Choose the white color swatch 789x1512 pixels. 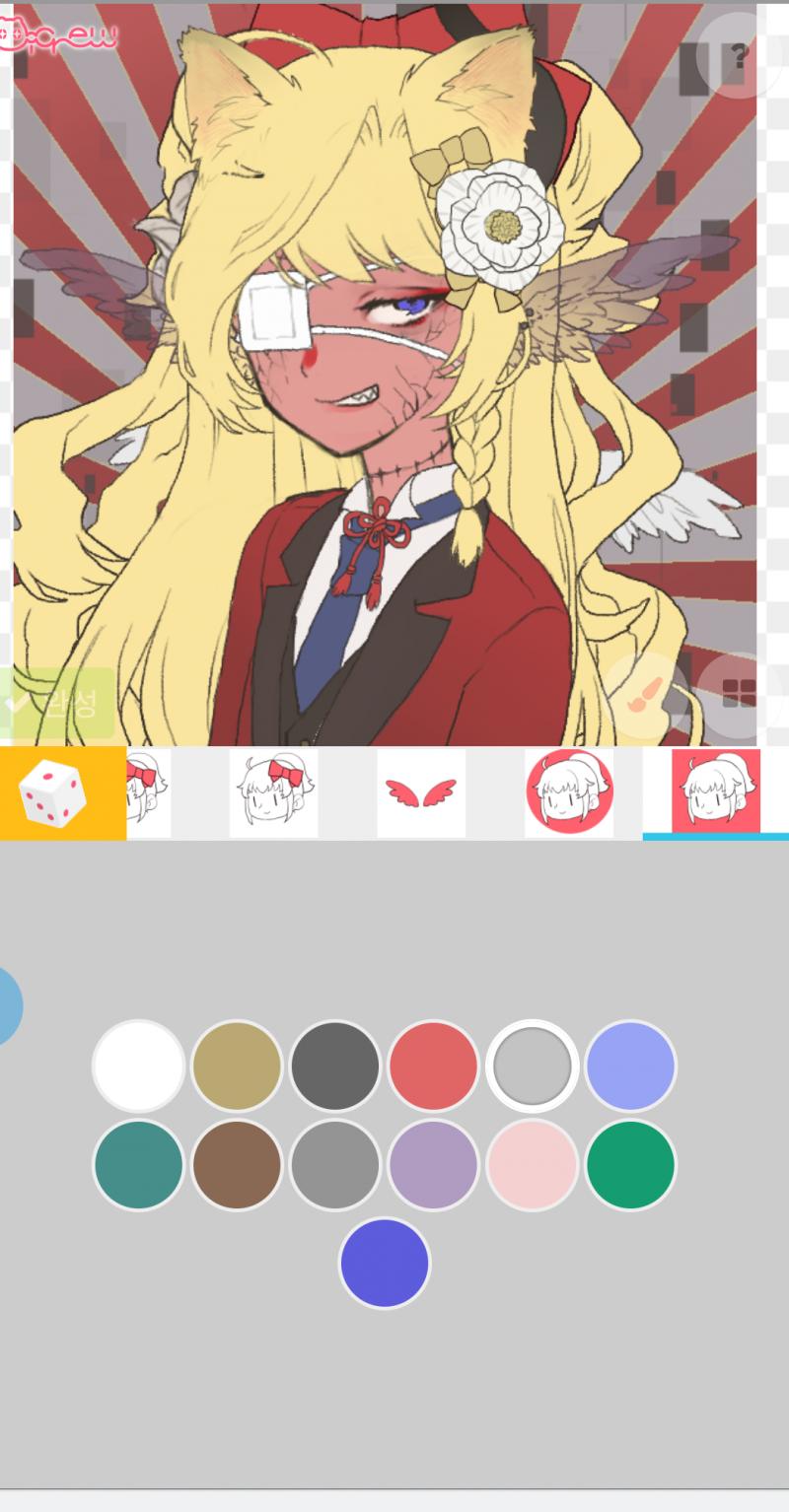[138, 1066]
